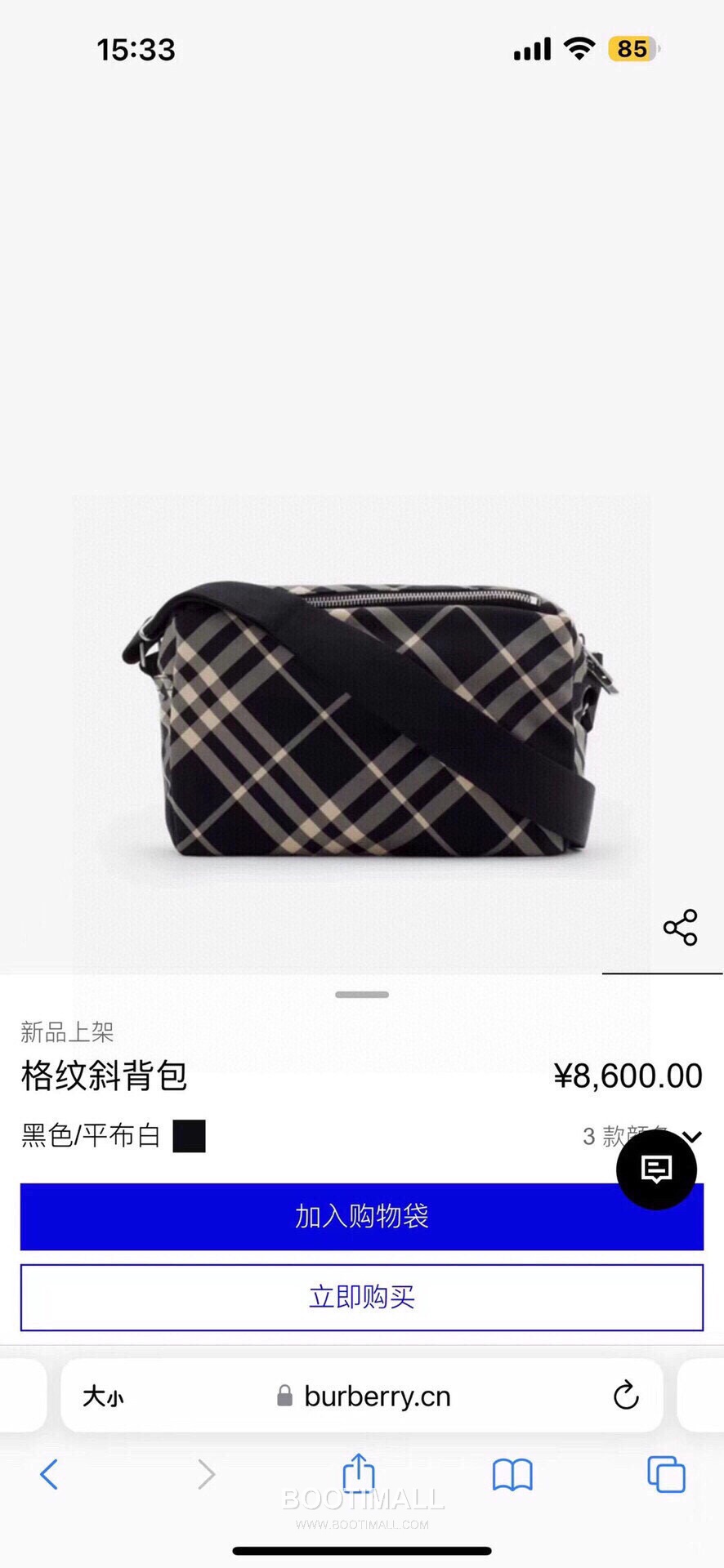724x1568 pixels.
Task: Open the customer service chat bubble
Action: 655,1169
